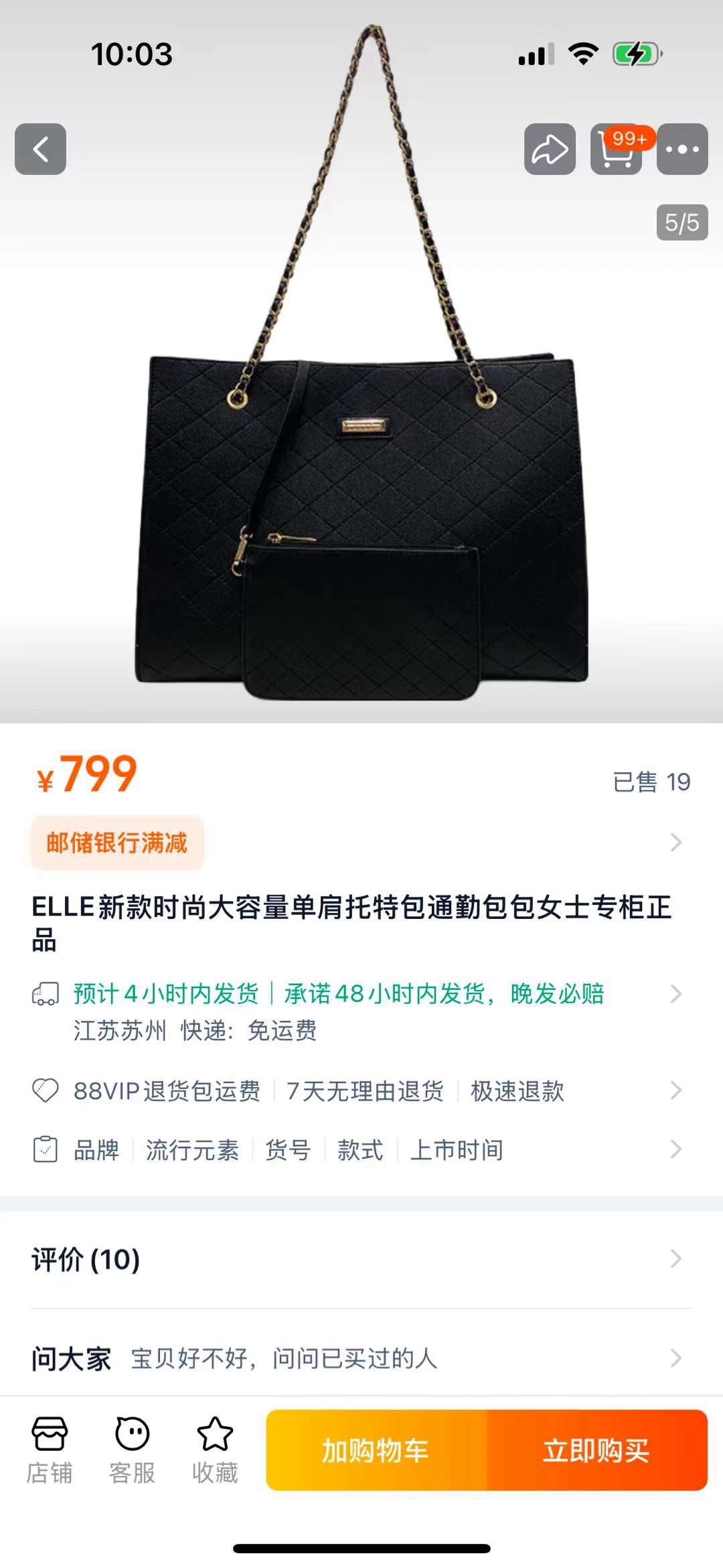Screen dimensions: 723x1568
Task: Share this ELLE bag listing
Action: click(x=550, y=149)
